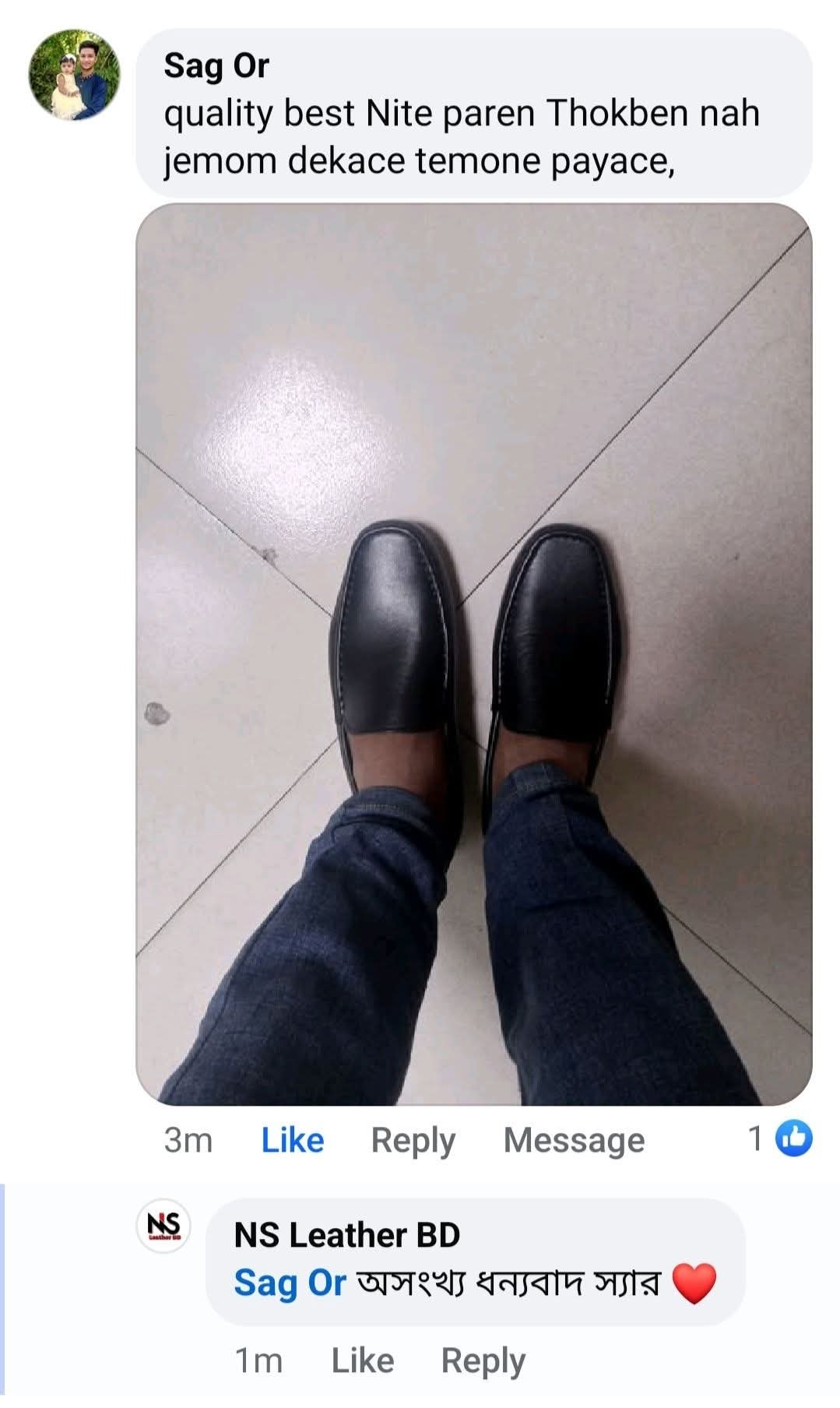
Task: Message Sag Or from the comment
Action: point(574,1140)
